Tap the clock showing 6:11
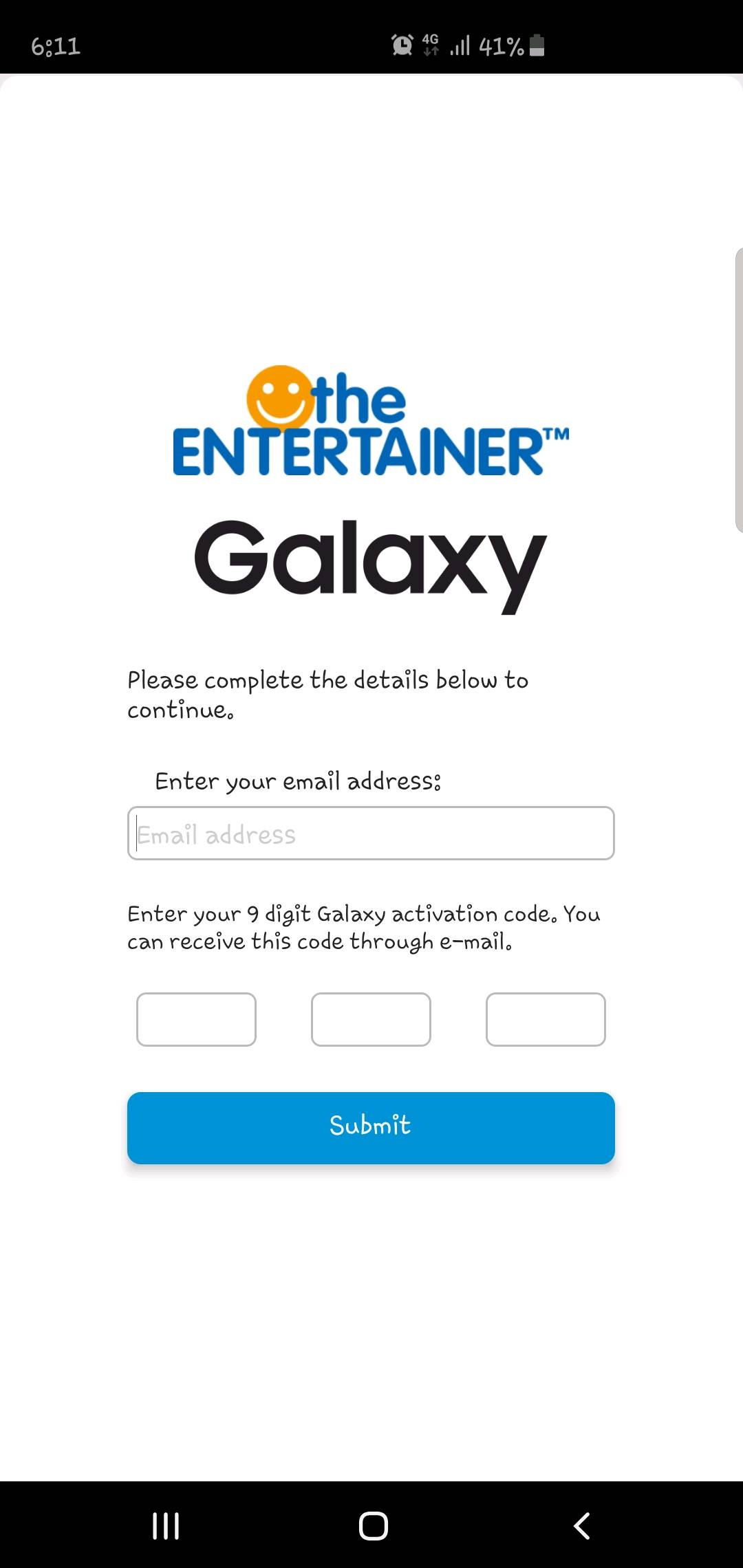 point(55,46)
